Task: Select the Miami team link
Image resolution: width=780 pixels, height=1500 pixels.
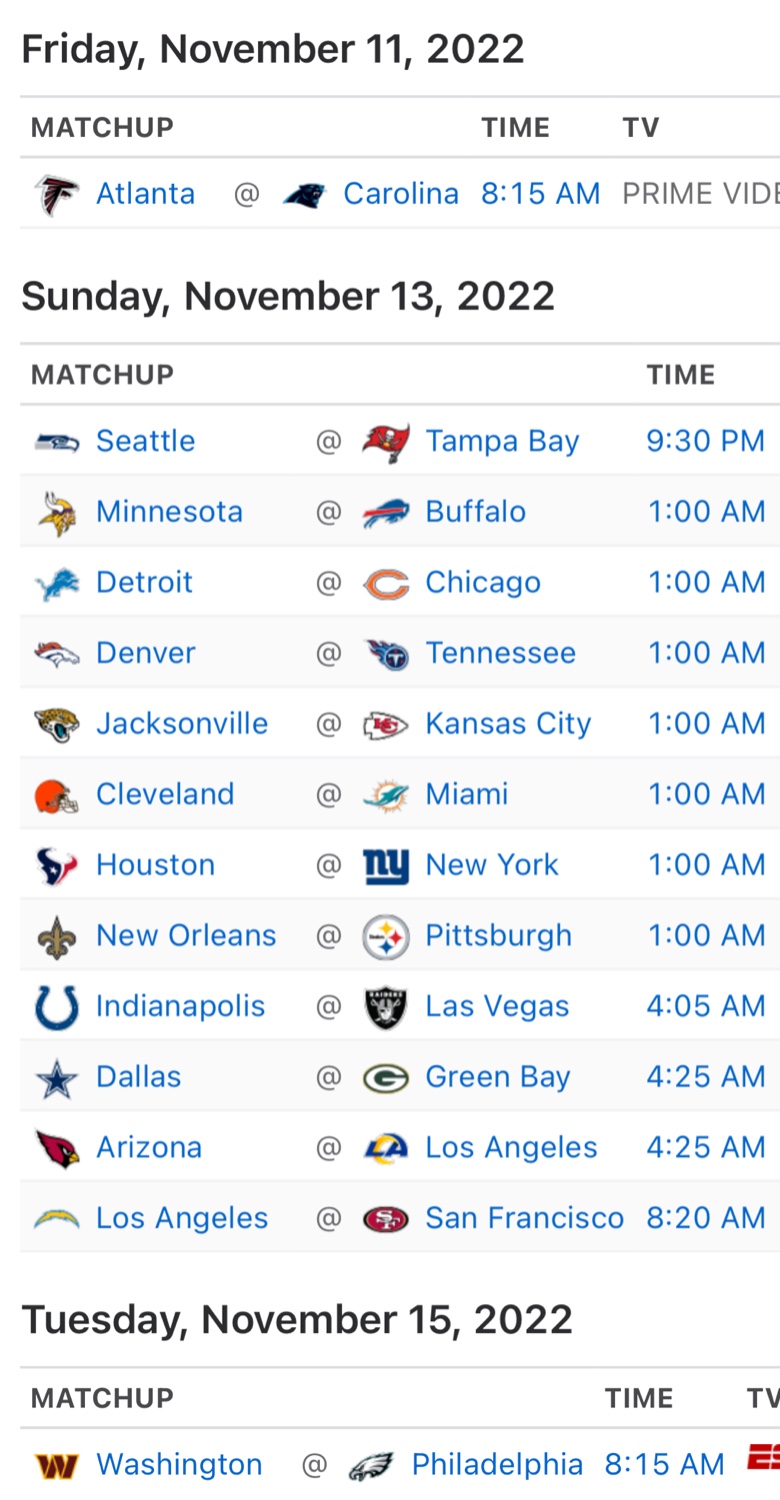Action: (466, 794)
